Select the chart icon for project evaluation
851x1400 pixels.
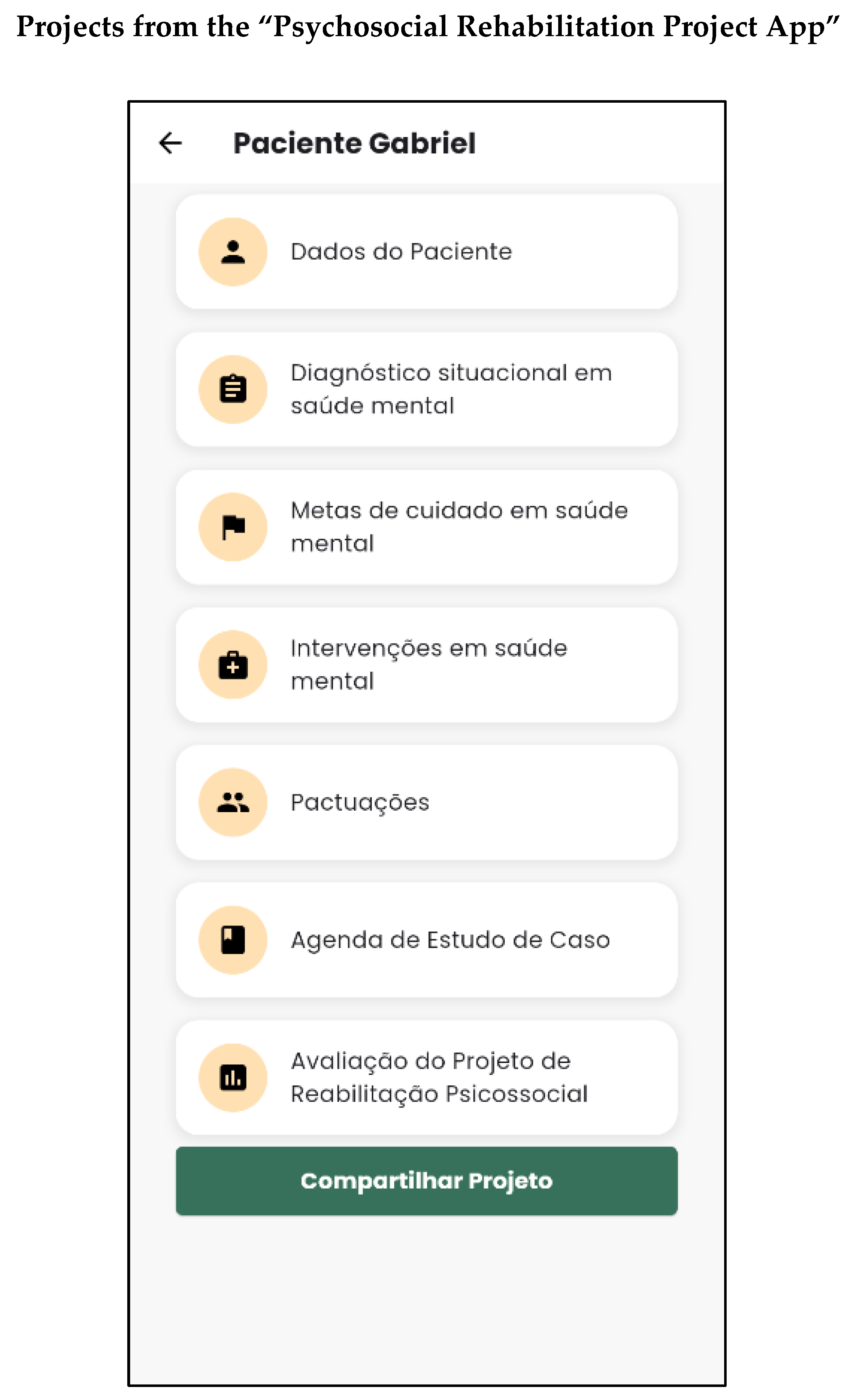click(x=233, y=1079)
